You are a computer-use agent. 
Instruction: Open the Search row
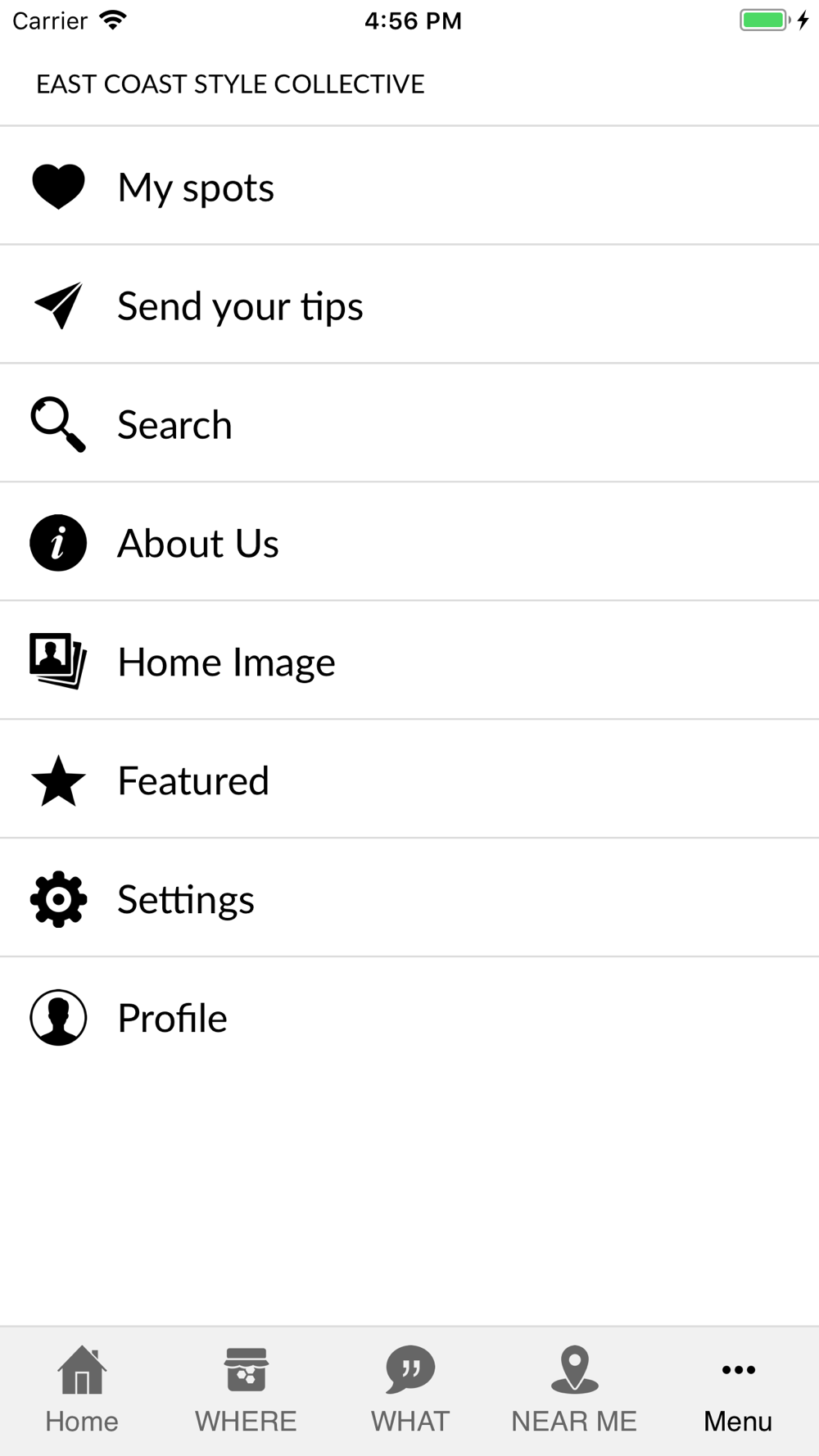click(409, 423)
